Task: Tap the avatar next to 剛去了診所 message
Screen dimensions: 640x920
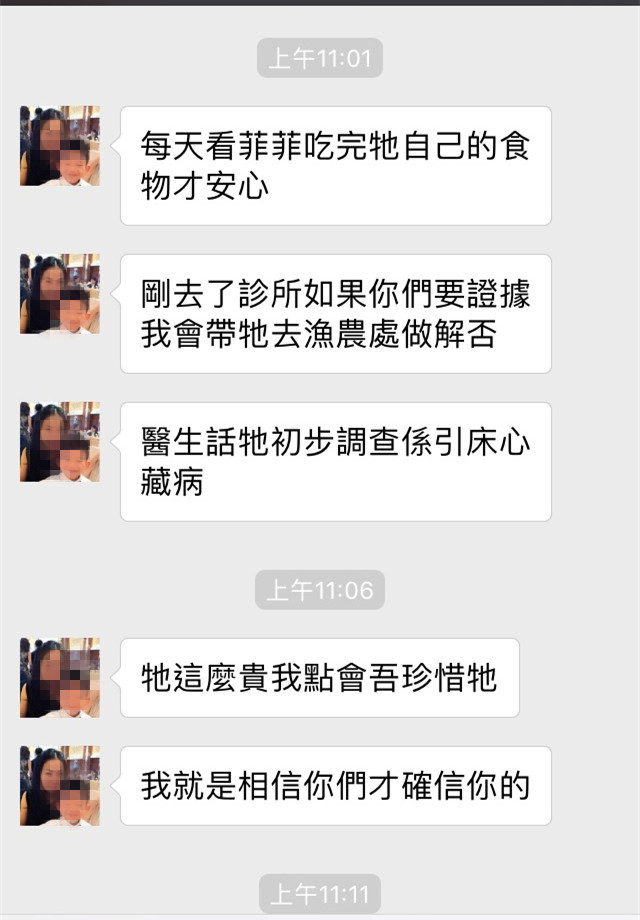Action: [59, 294]
